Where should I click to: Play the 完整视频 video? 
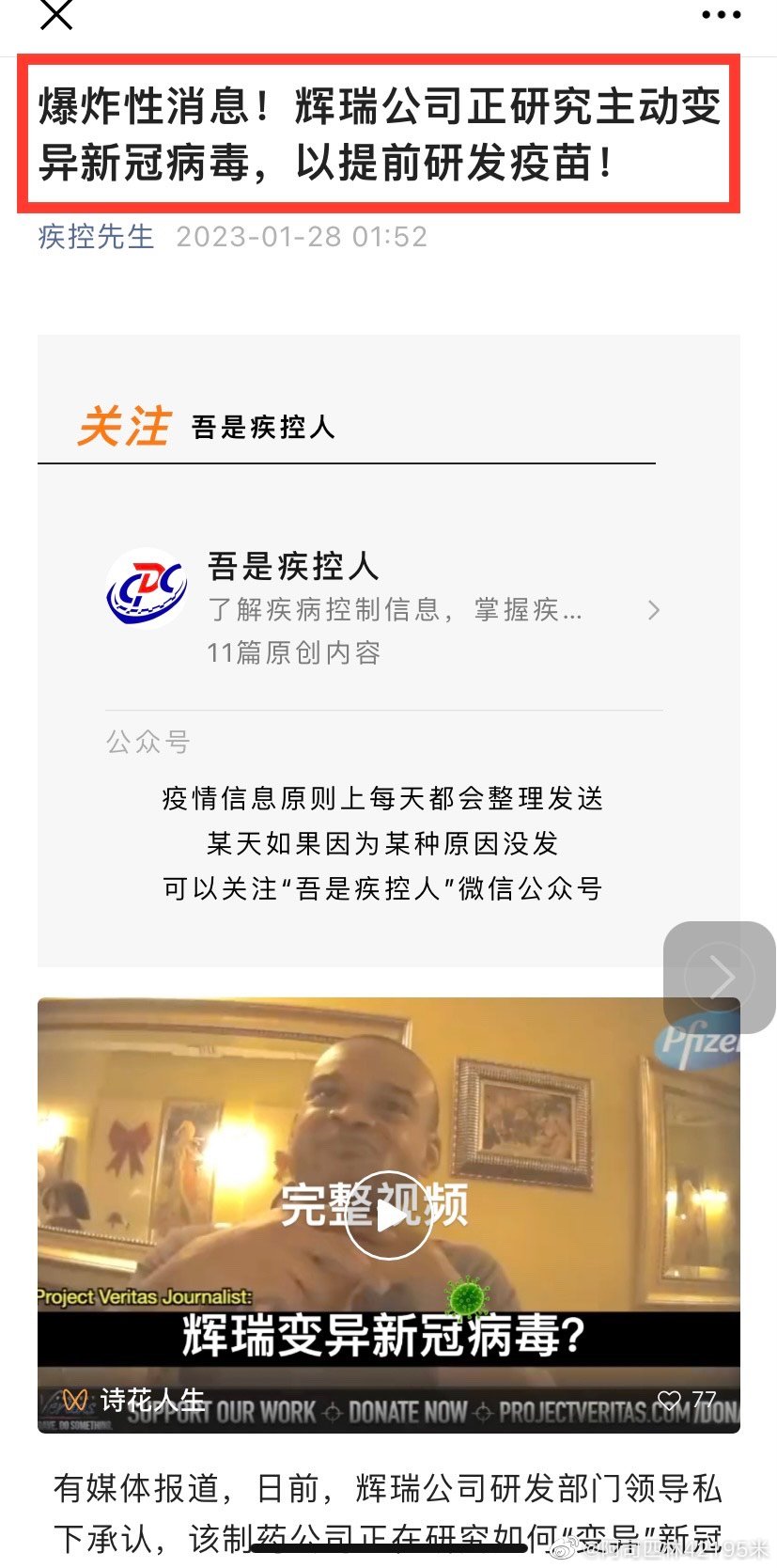click(388, 1215)
